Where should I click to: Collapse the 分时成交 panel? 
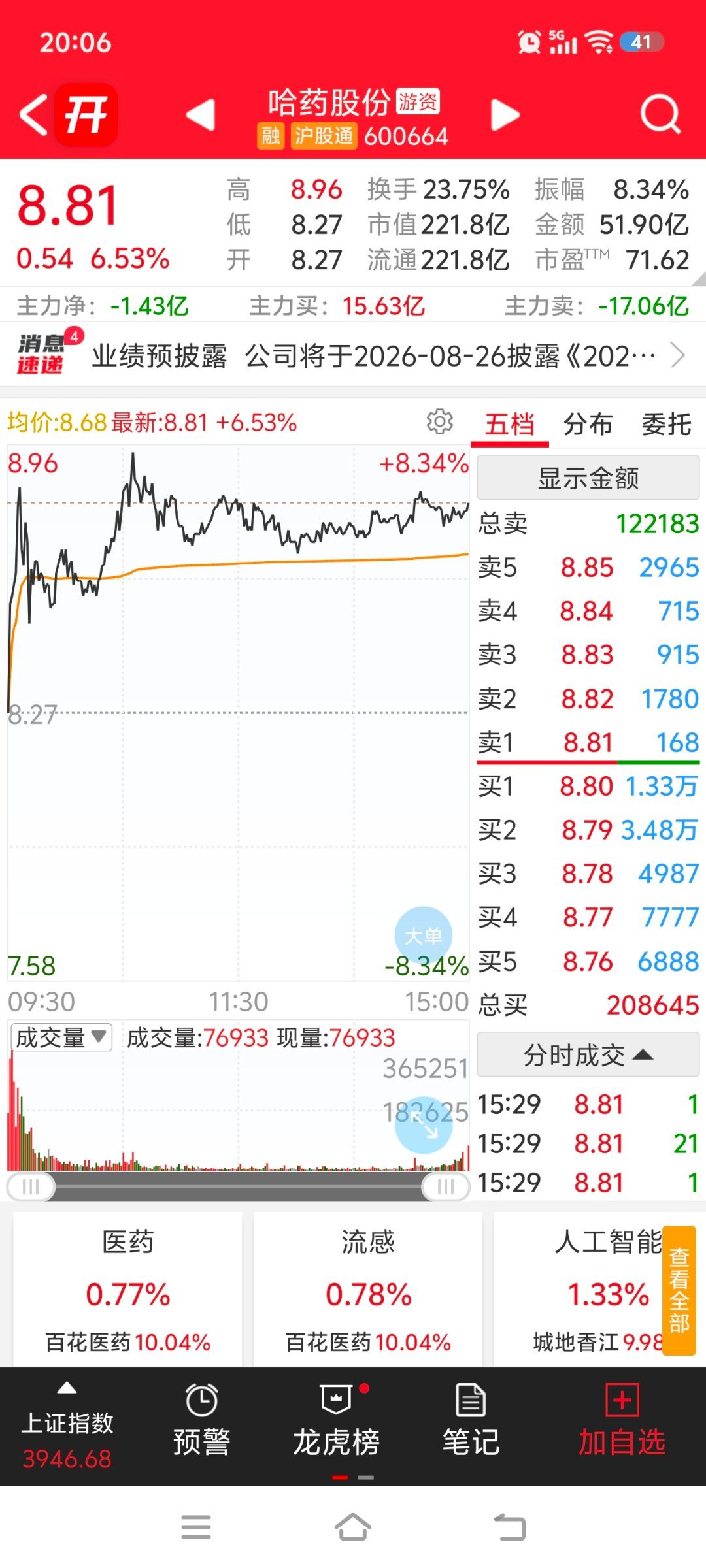[588, 1054]
